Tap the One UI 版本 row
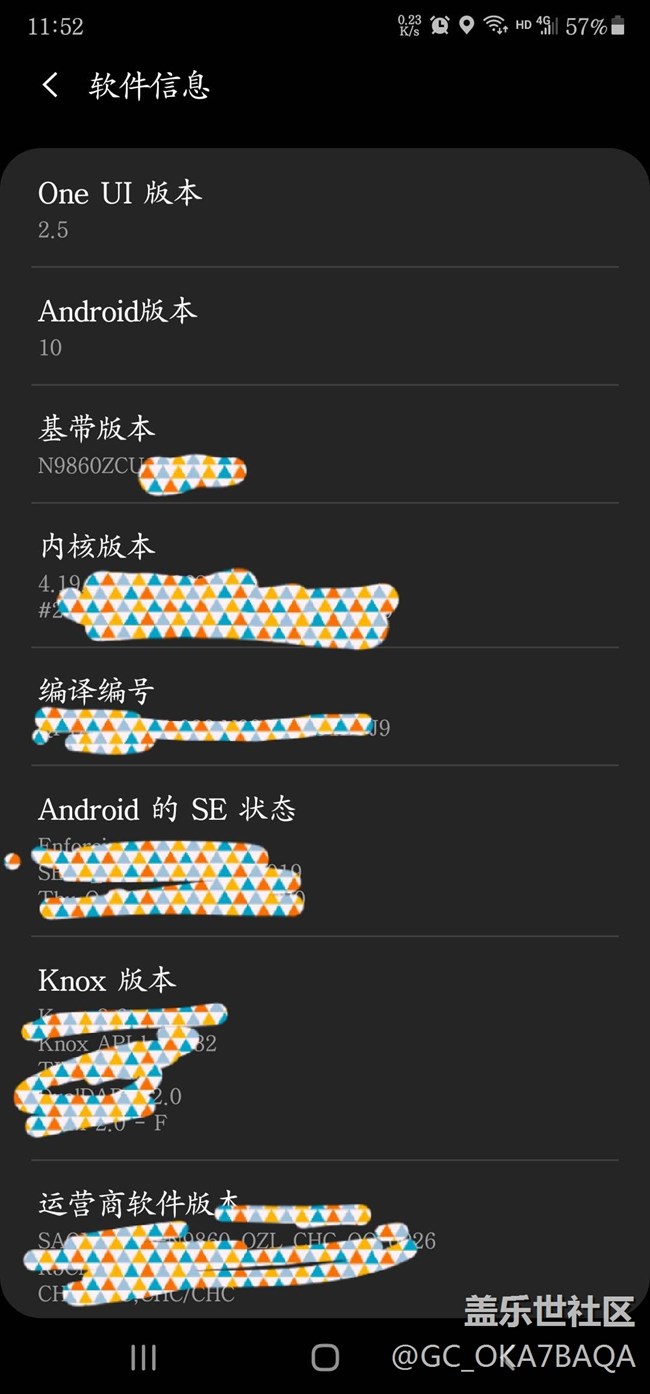The width and height of the screenshot is (650, 1394). tap(324, 209)
